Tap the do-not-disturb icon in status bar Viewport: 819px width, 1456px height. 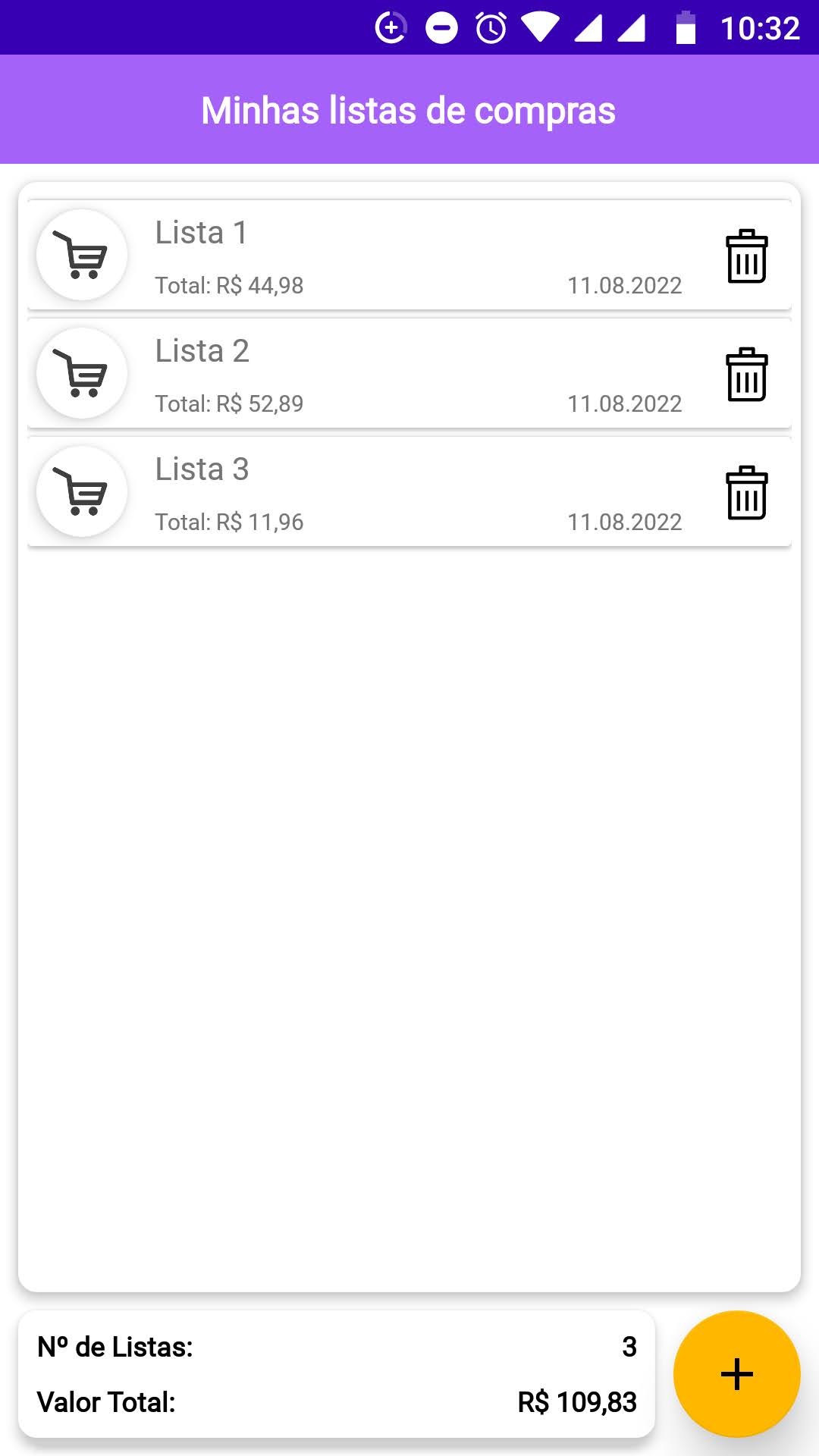click(441, 27)
